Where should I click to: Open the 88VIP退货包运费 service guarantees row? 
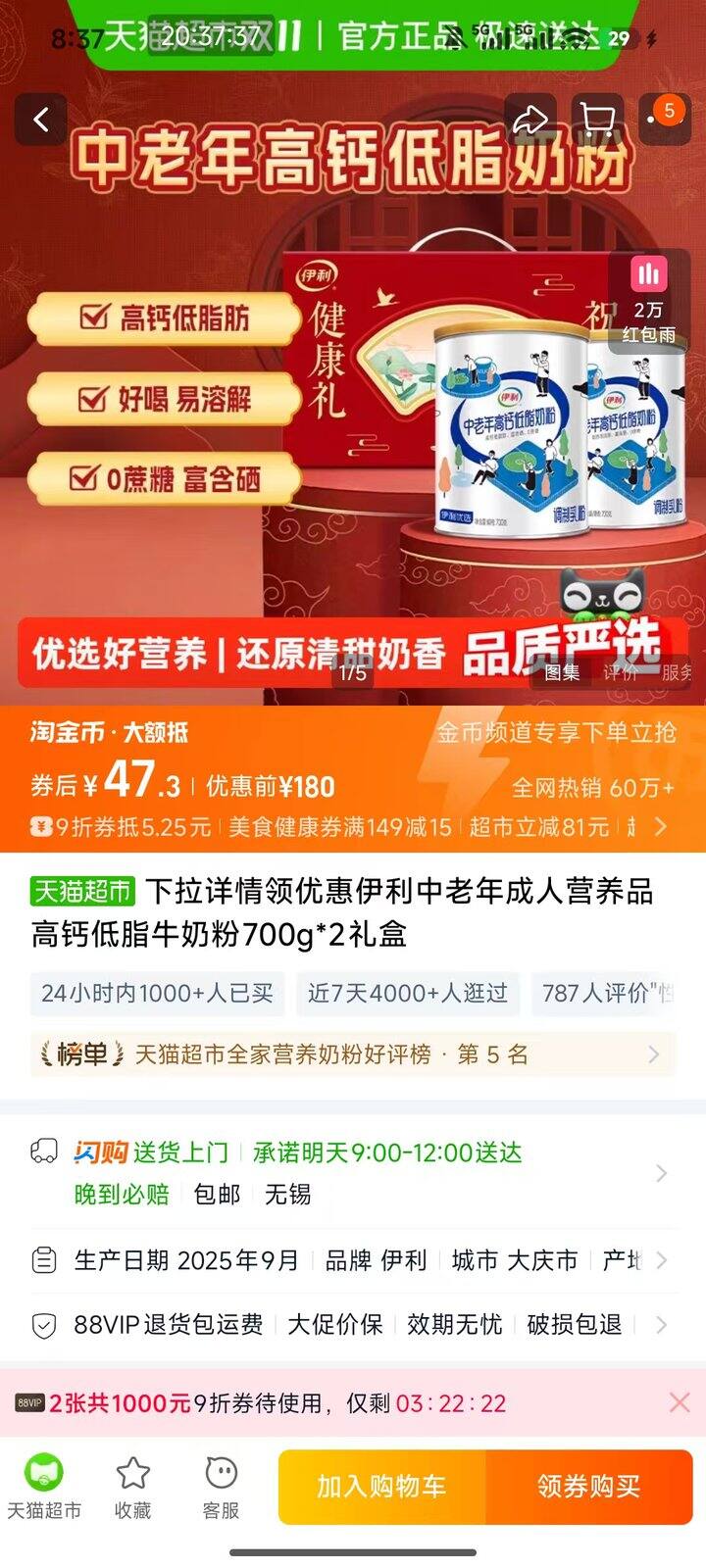tap(353, 1325)
